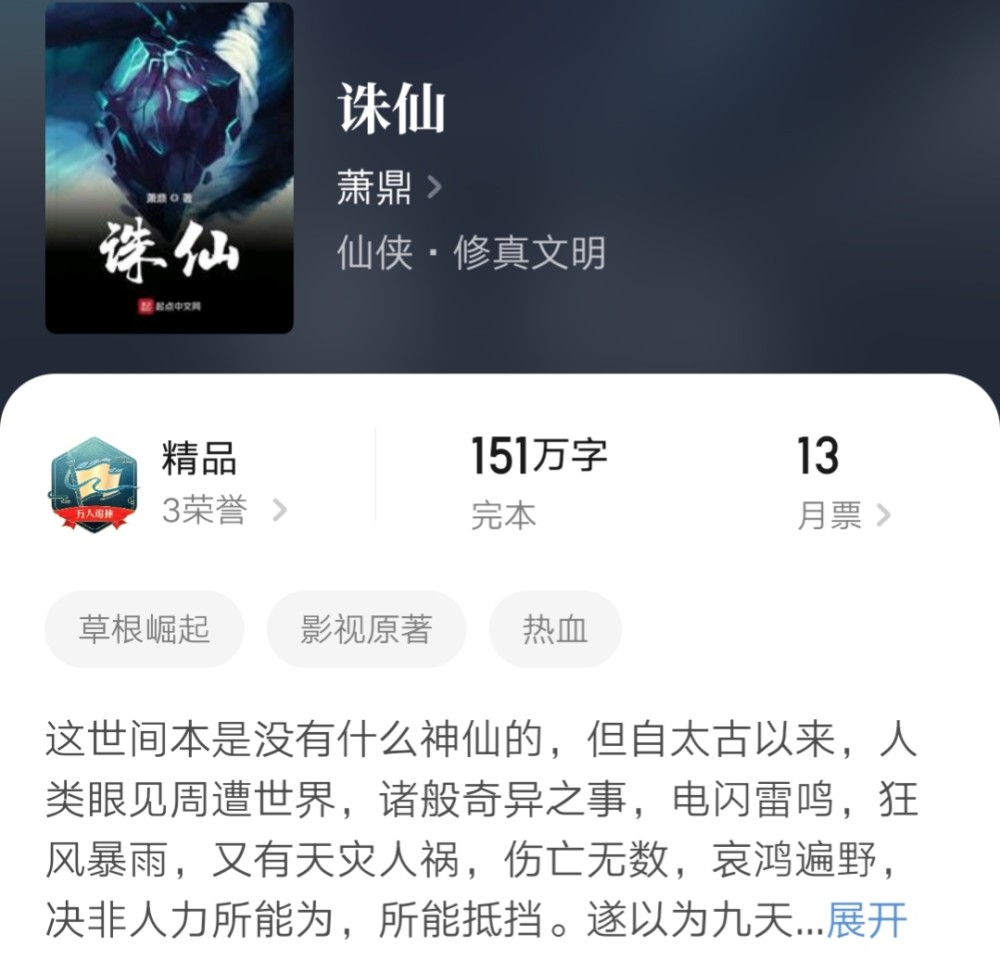View the 3荣誉 honors list
This screenshot has width=1000, height=973.
(224, 511)
